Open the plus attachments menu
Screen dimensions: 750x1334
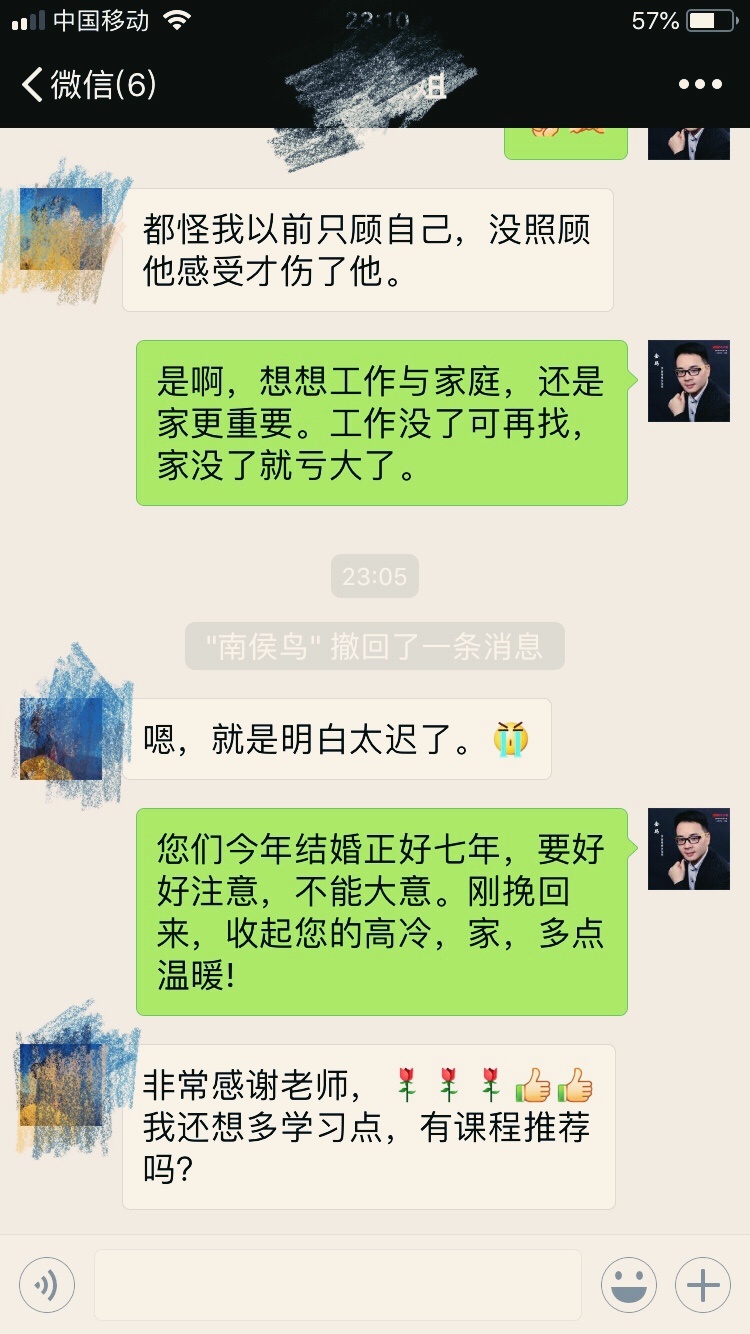(703, 1285)
